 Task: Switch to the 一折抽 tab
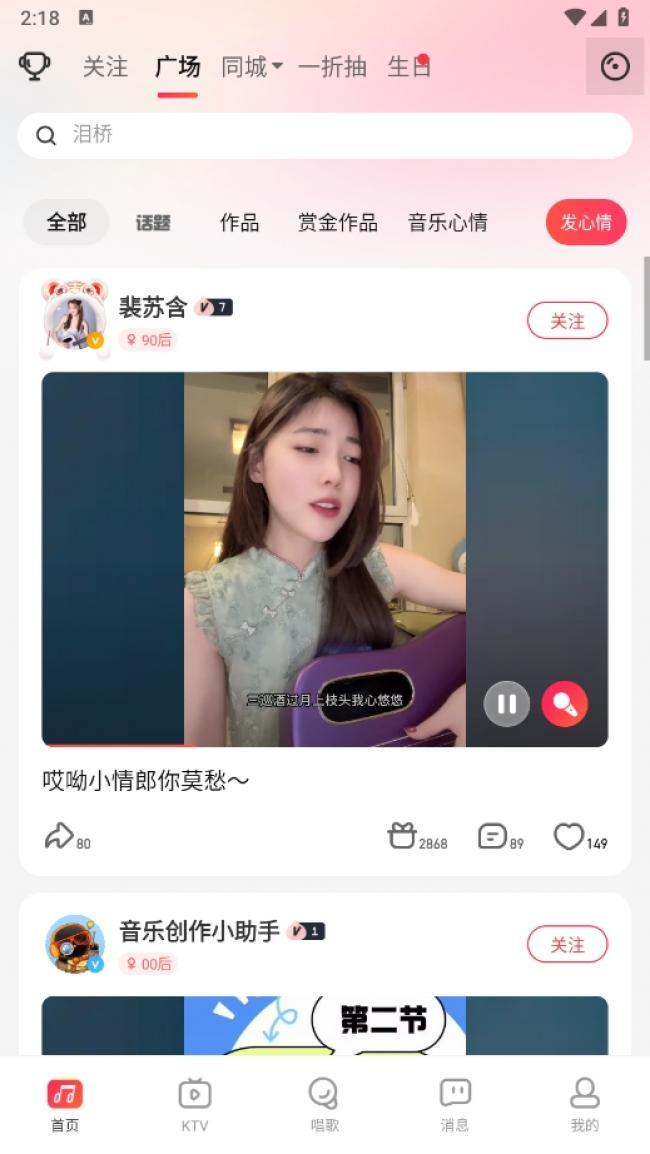pos(332,67)
